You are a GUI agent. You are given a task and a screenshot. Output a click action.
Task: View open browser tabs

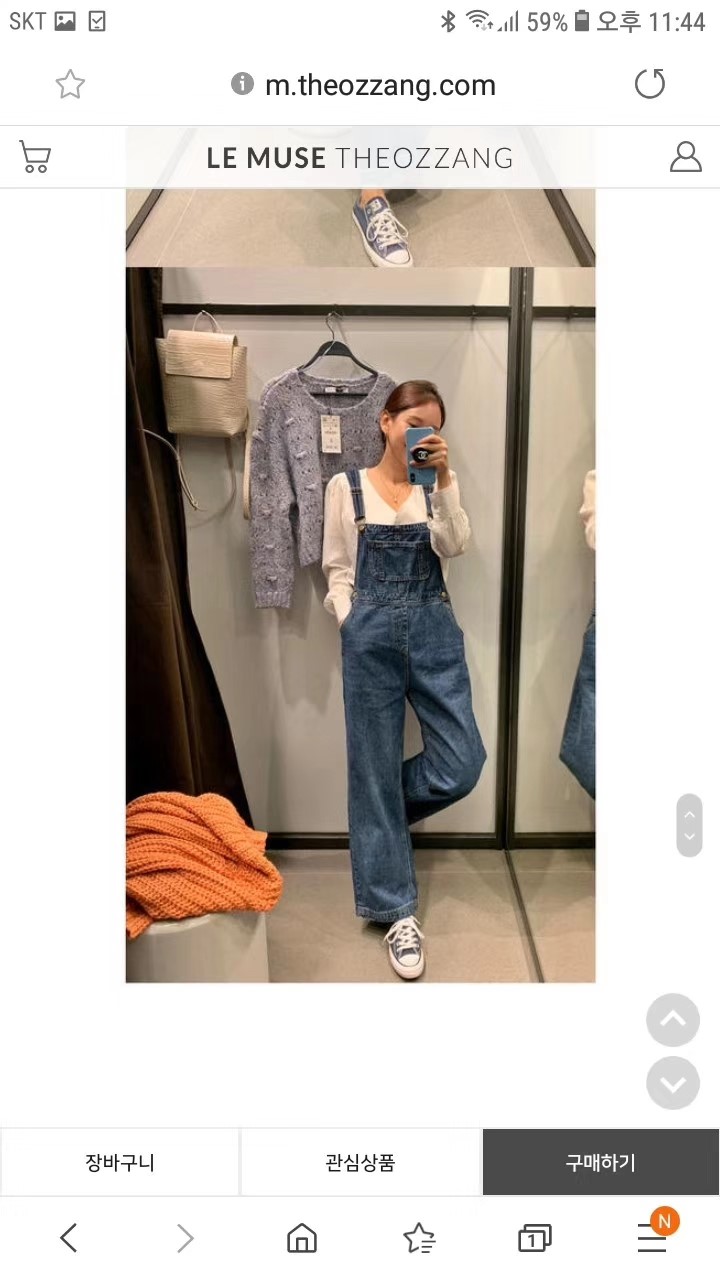tap(535, 1239)
